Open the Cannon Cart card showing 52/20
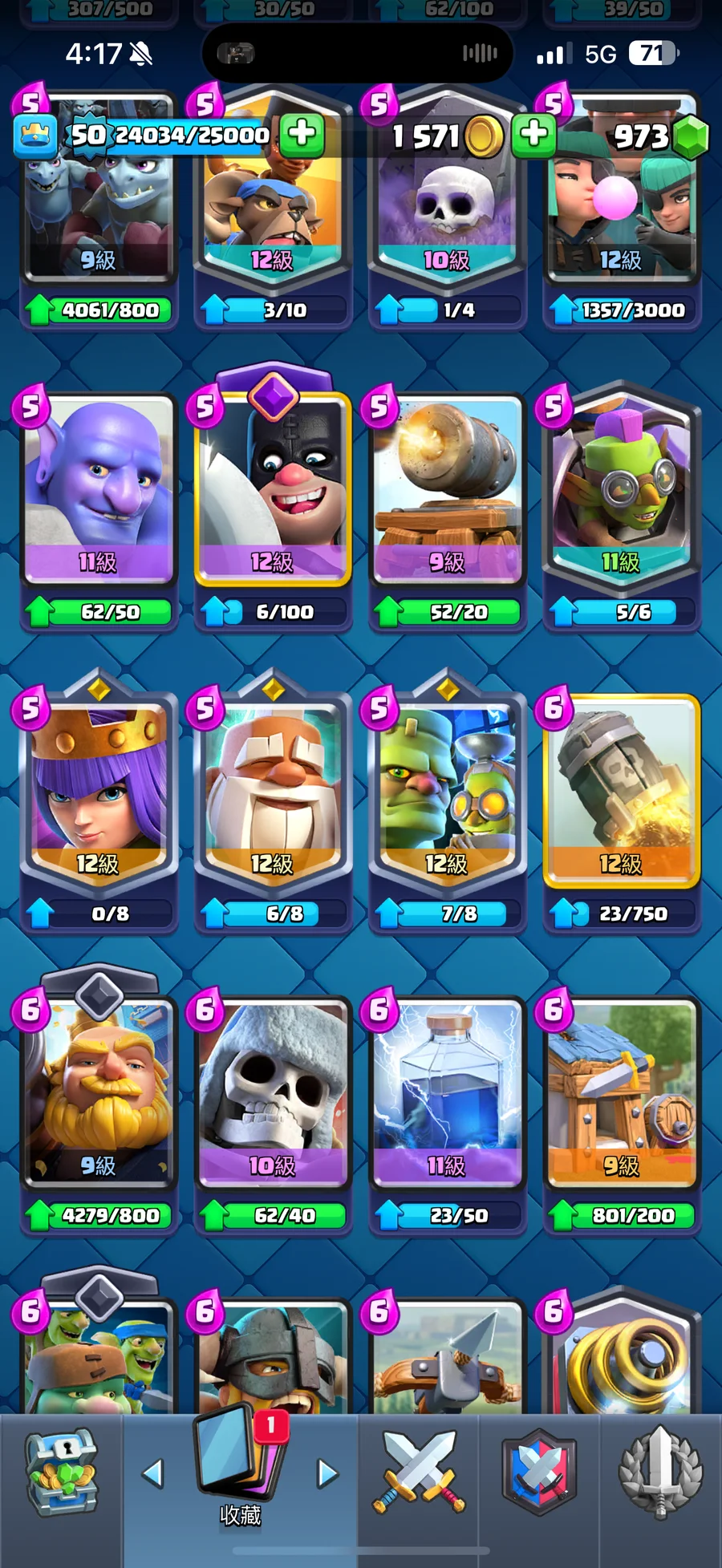The width and height of the screenshot is (722, 1568). pyautogui.click(x=447, y=489)
